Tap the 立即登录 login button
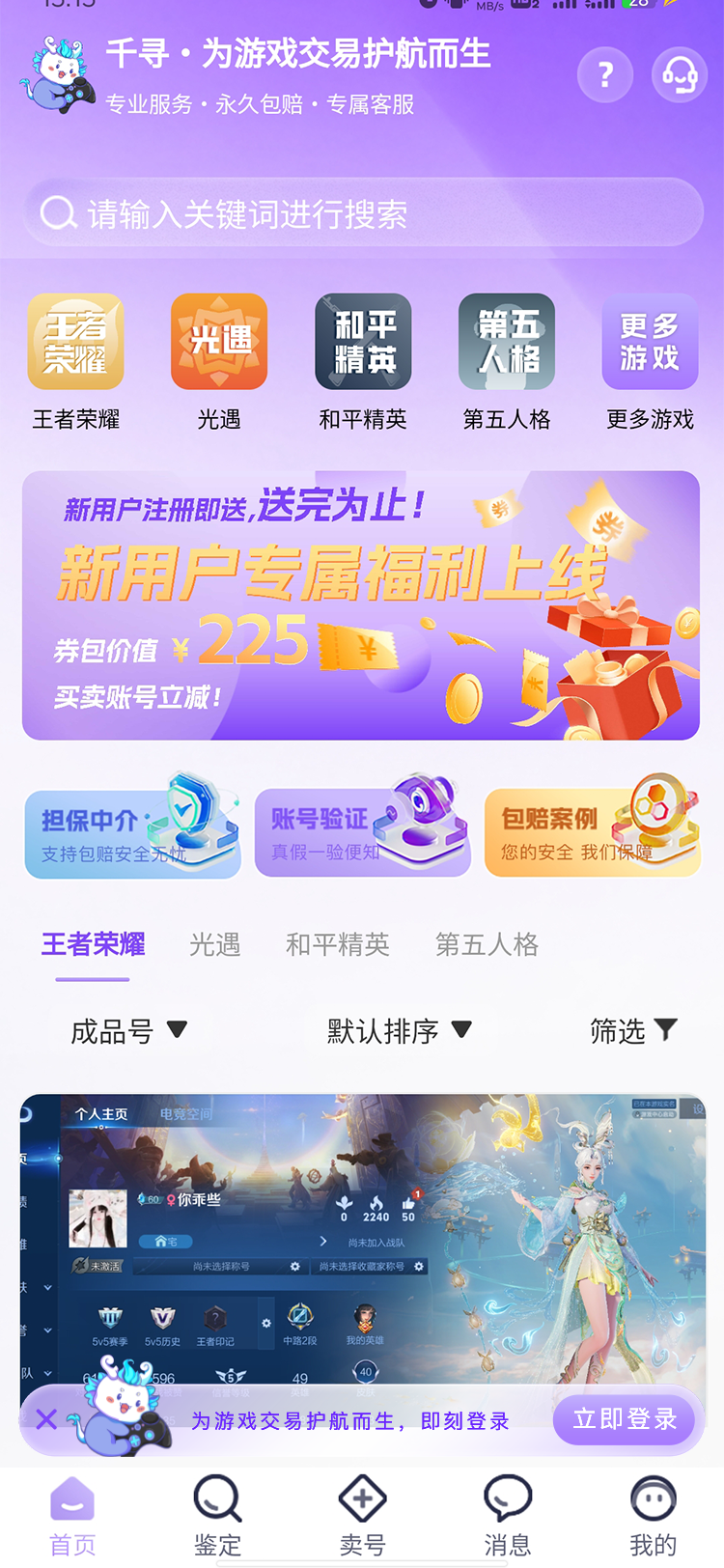724x1568 pixels. pyautogui.click(x=625, y=1419)
